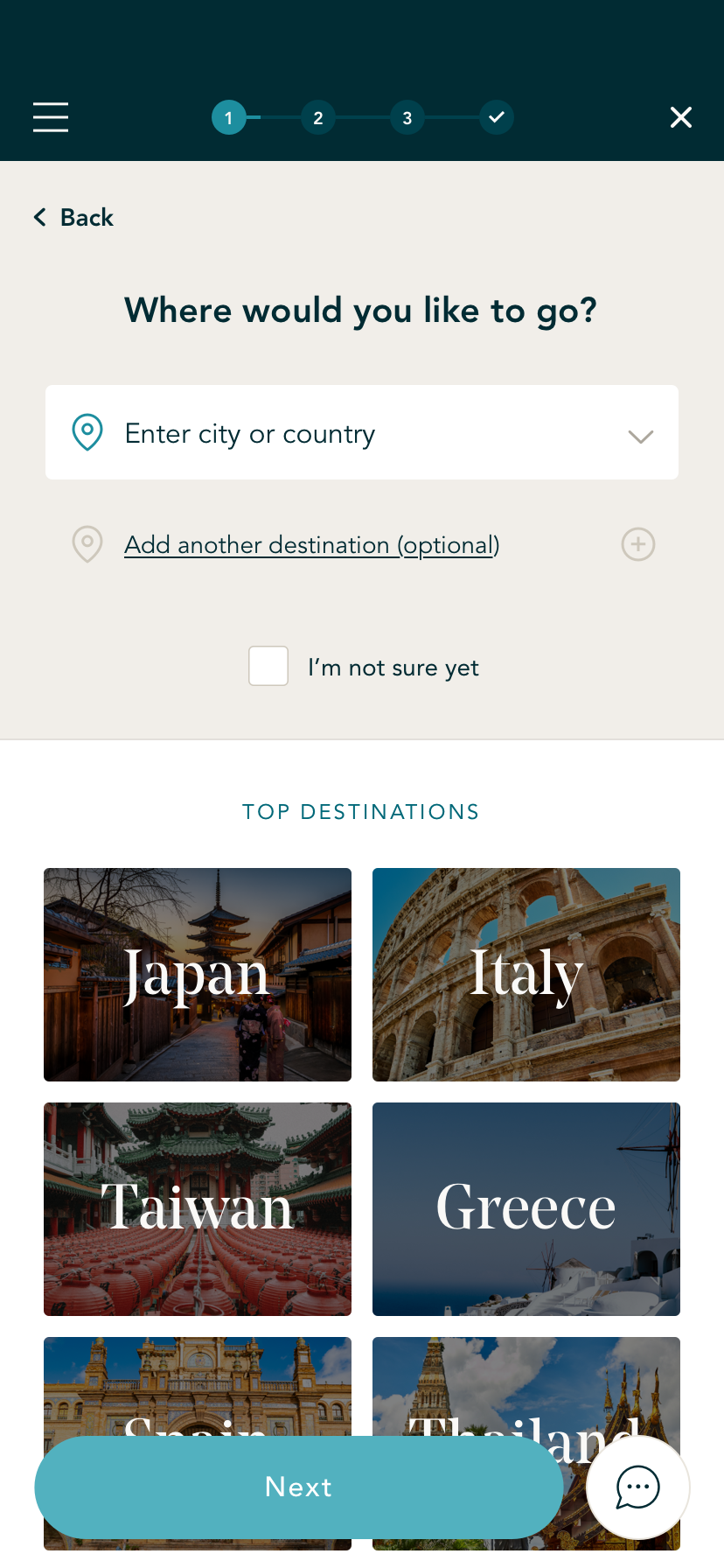Pick Taiwan from top destinations
This screenshot has height=1568, width=724.
[x=198, y=1209]
